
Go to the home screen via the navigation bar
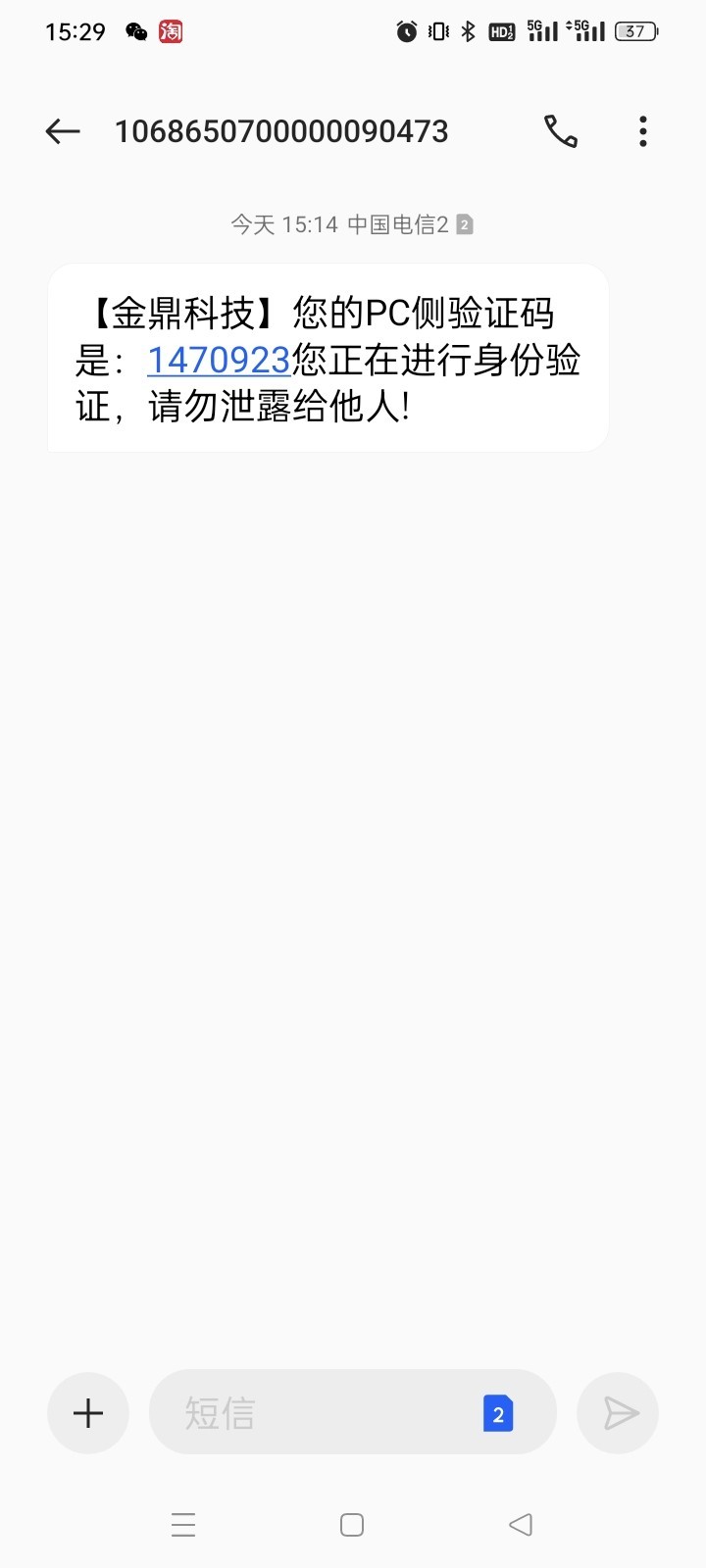(352, 1525)
